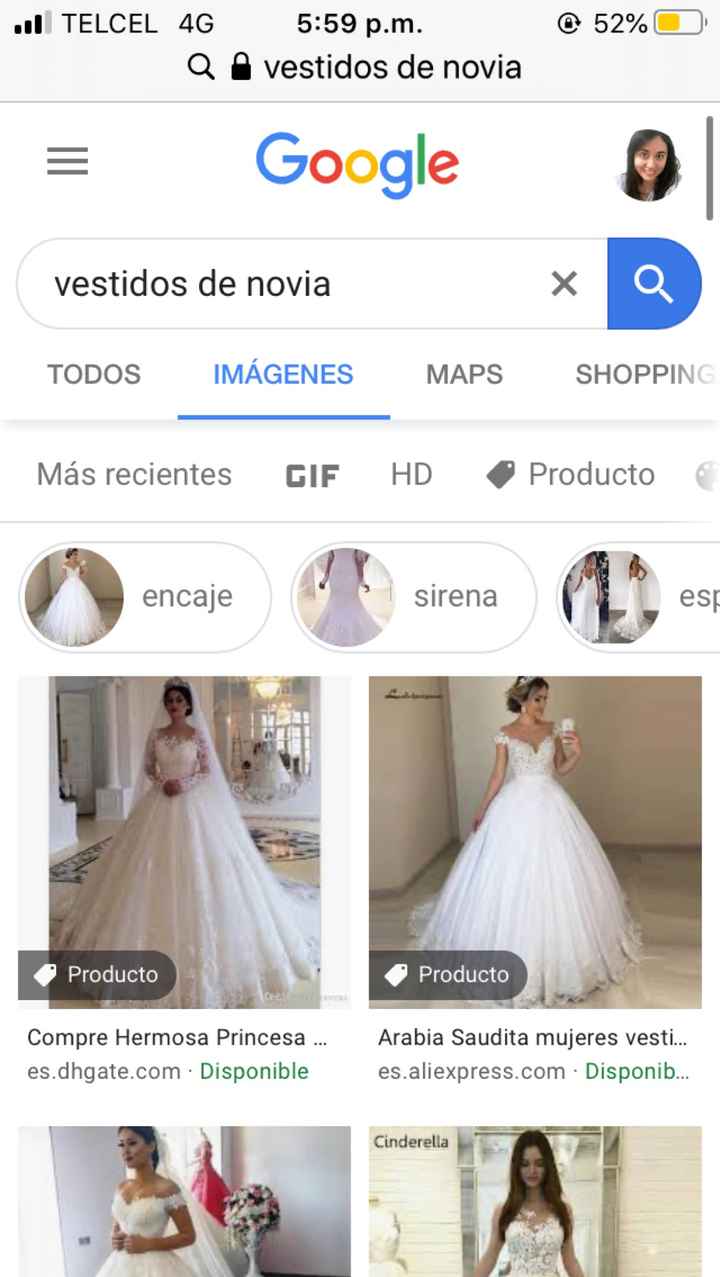This screenshot has width=720, height=1277.
Task: Tap the Producto price-tag icon on the left image
Action: coord(45,974)
